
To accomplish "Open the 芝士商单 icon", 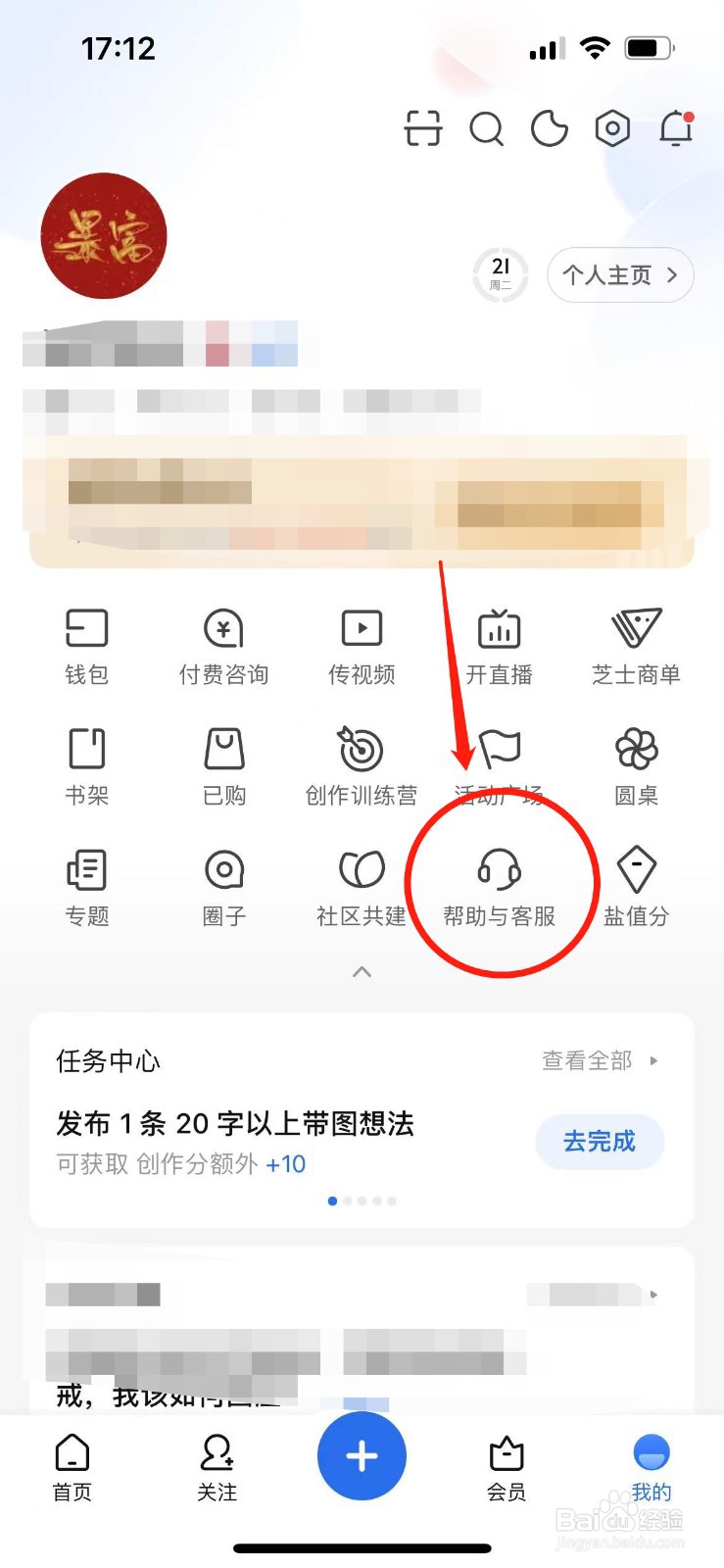I will click(636, 642).
